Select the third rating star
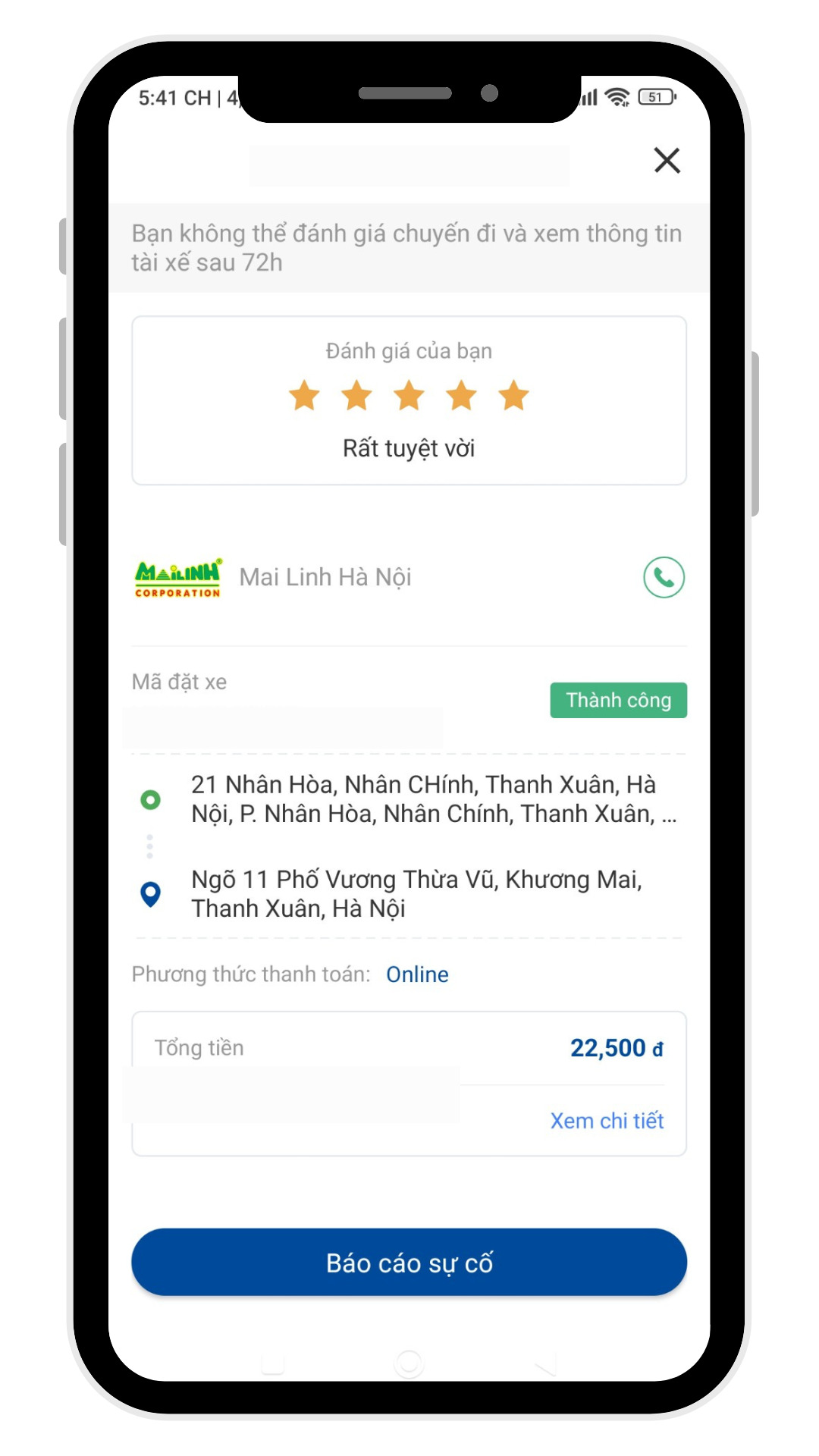819x1456 pixels. click(x=409, y=394)
